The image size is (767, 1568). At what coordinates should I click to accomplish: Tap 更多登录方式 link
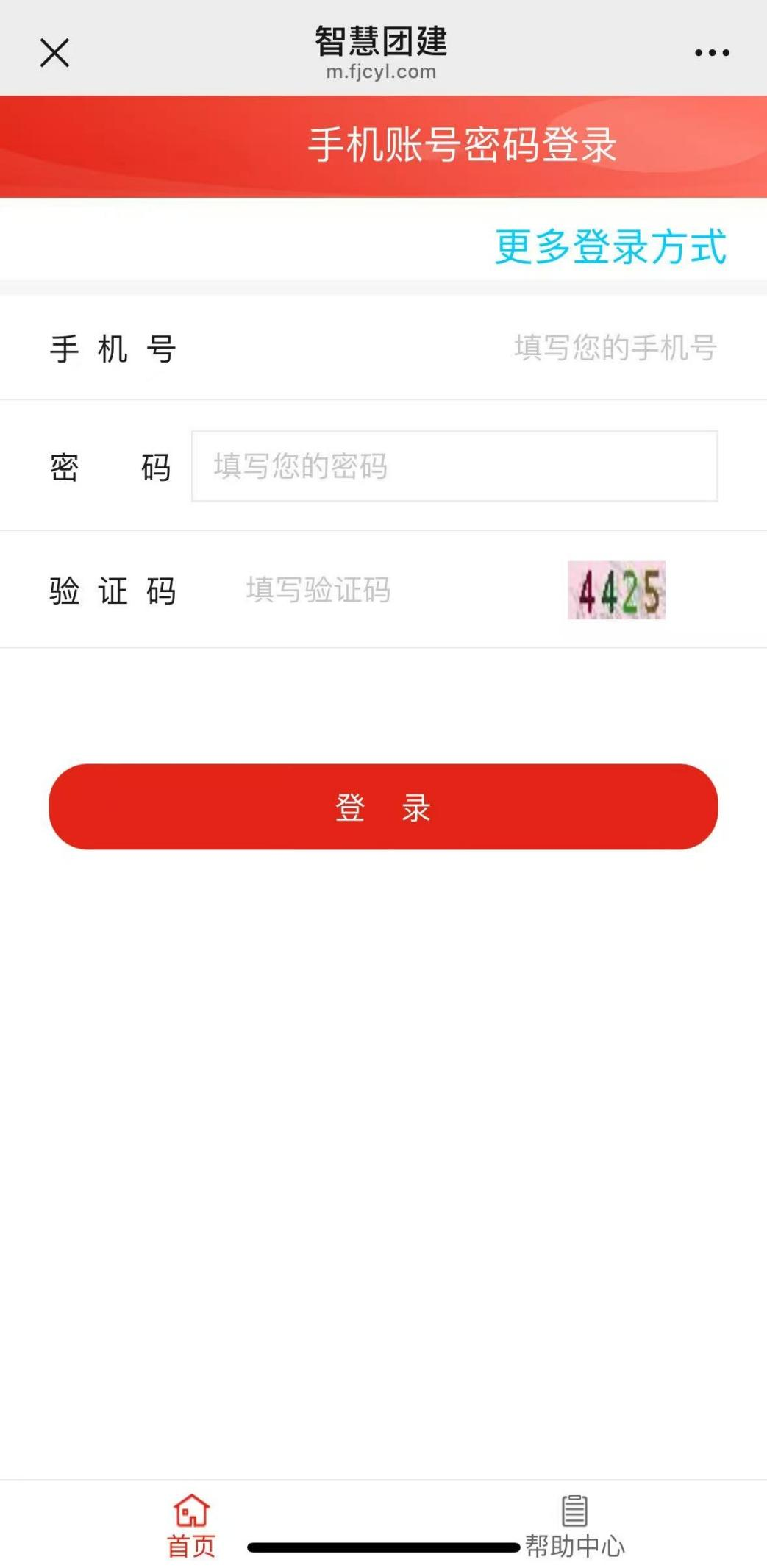coord(610,246)
